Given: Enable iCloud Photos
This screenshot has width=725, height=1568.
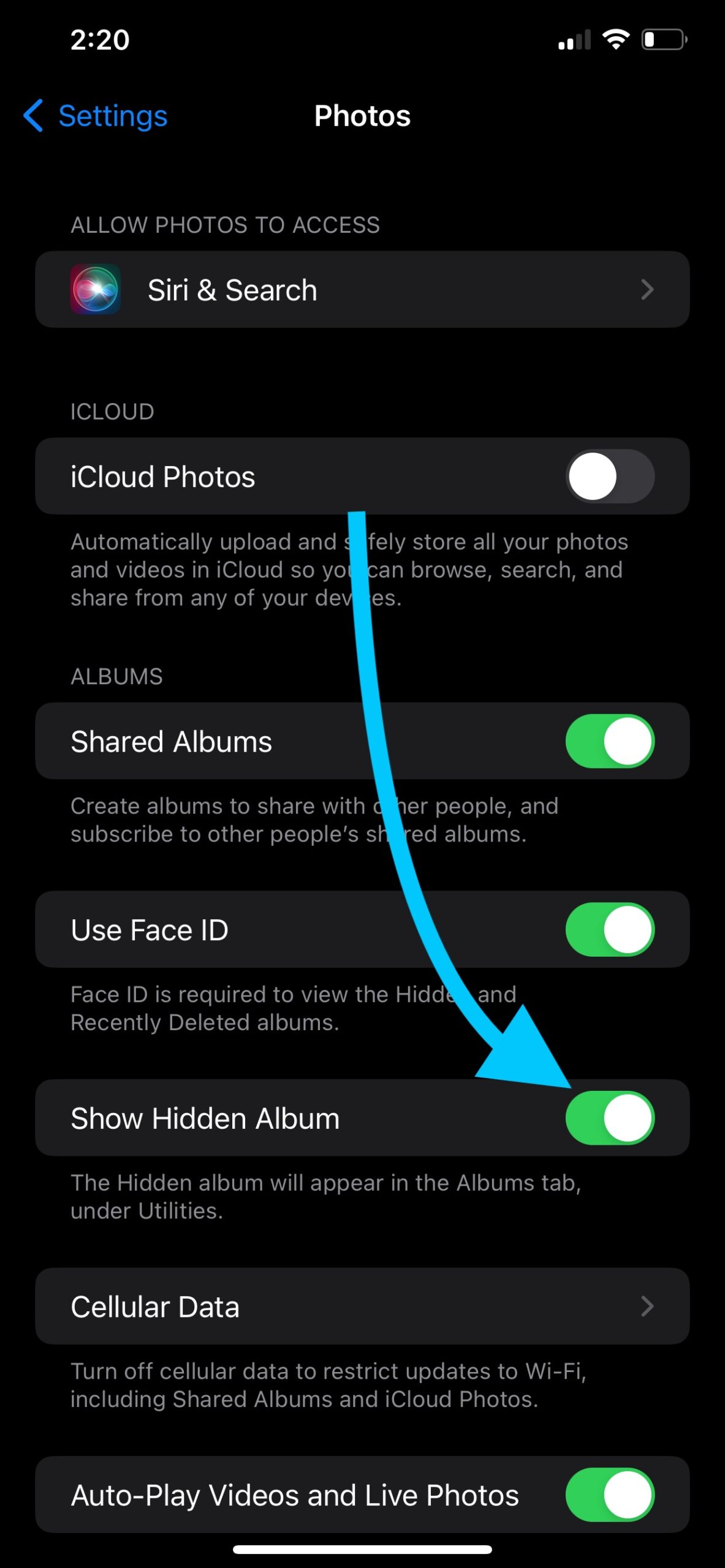Looking at the screenshot, I should [610, 477].
